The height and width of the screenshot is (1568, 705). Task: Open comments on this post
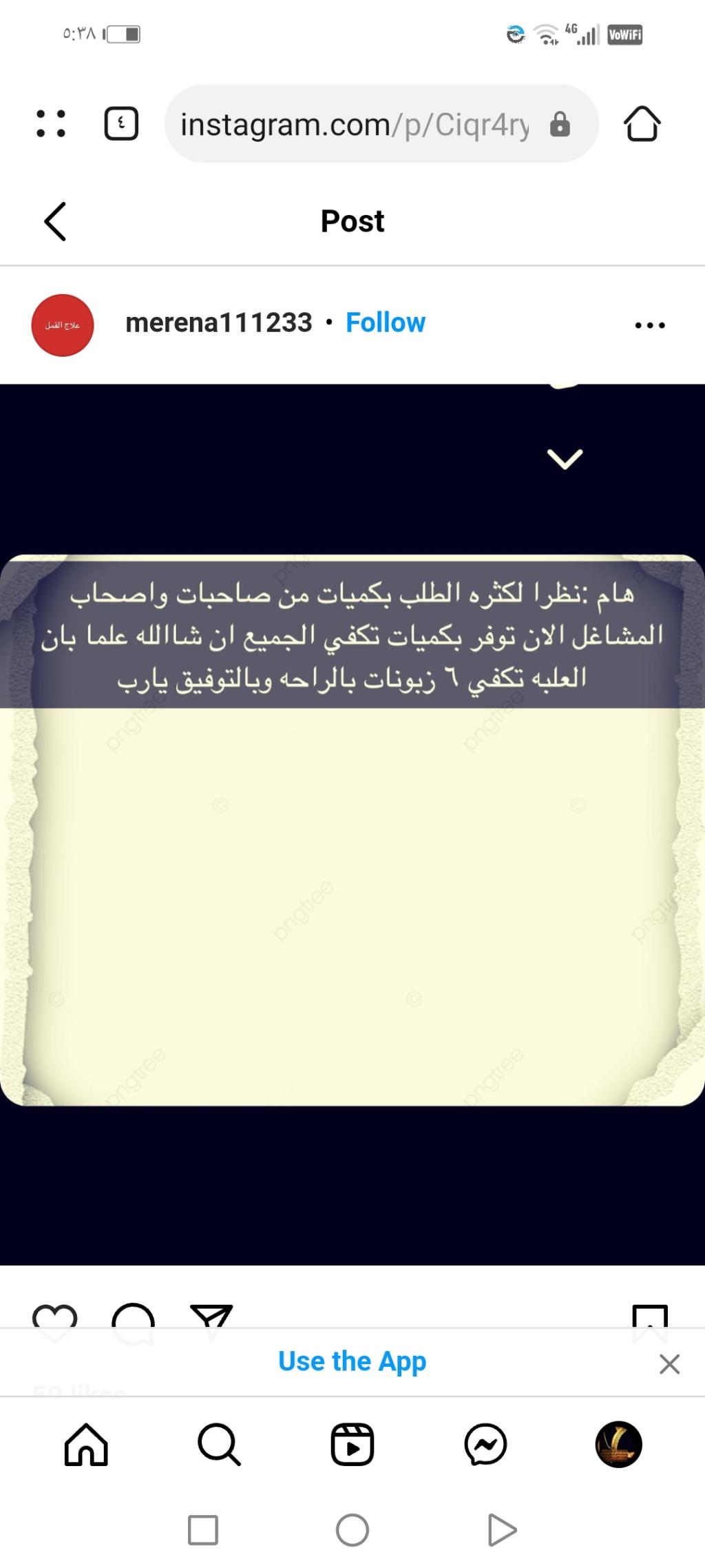(133, 1317)
